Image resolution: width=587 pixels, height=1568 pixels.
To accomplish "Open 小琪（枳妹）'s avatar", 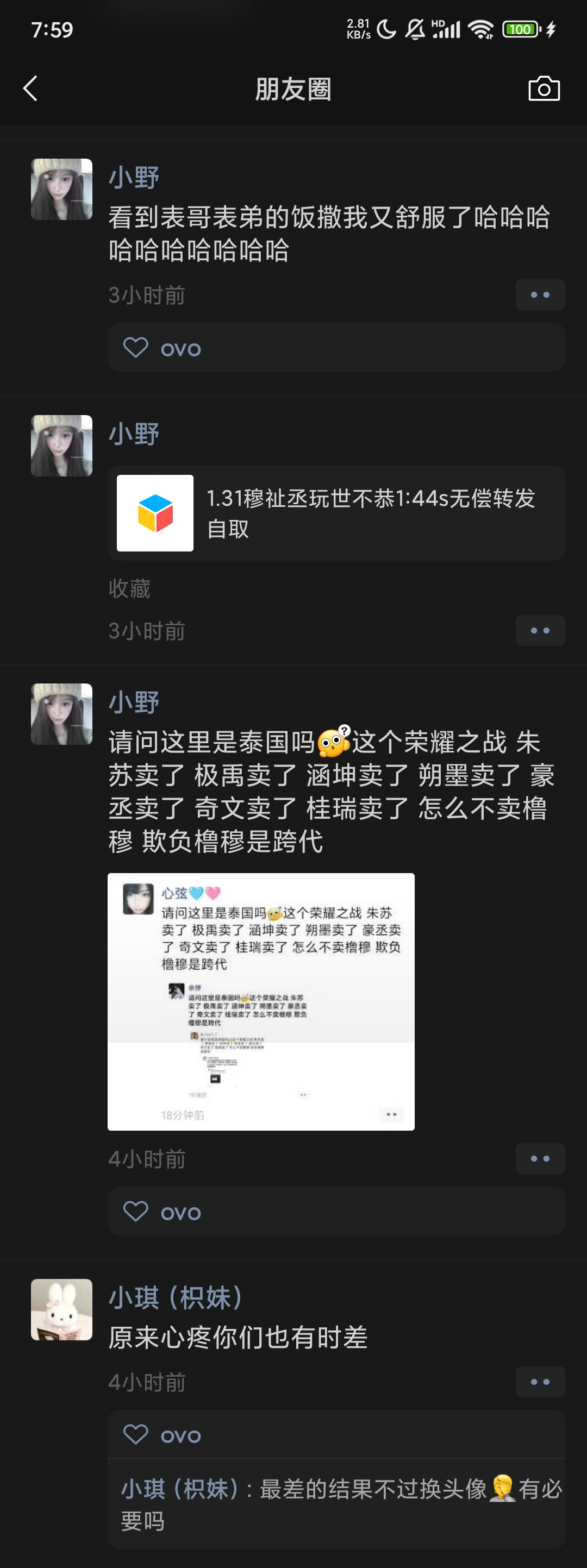I will tap(61, 1309).
